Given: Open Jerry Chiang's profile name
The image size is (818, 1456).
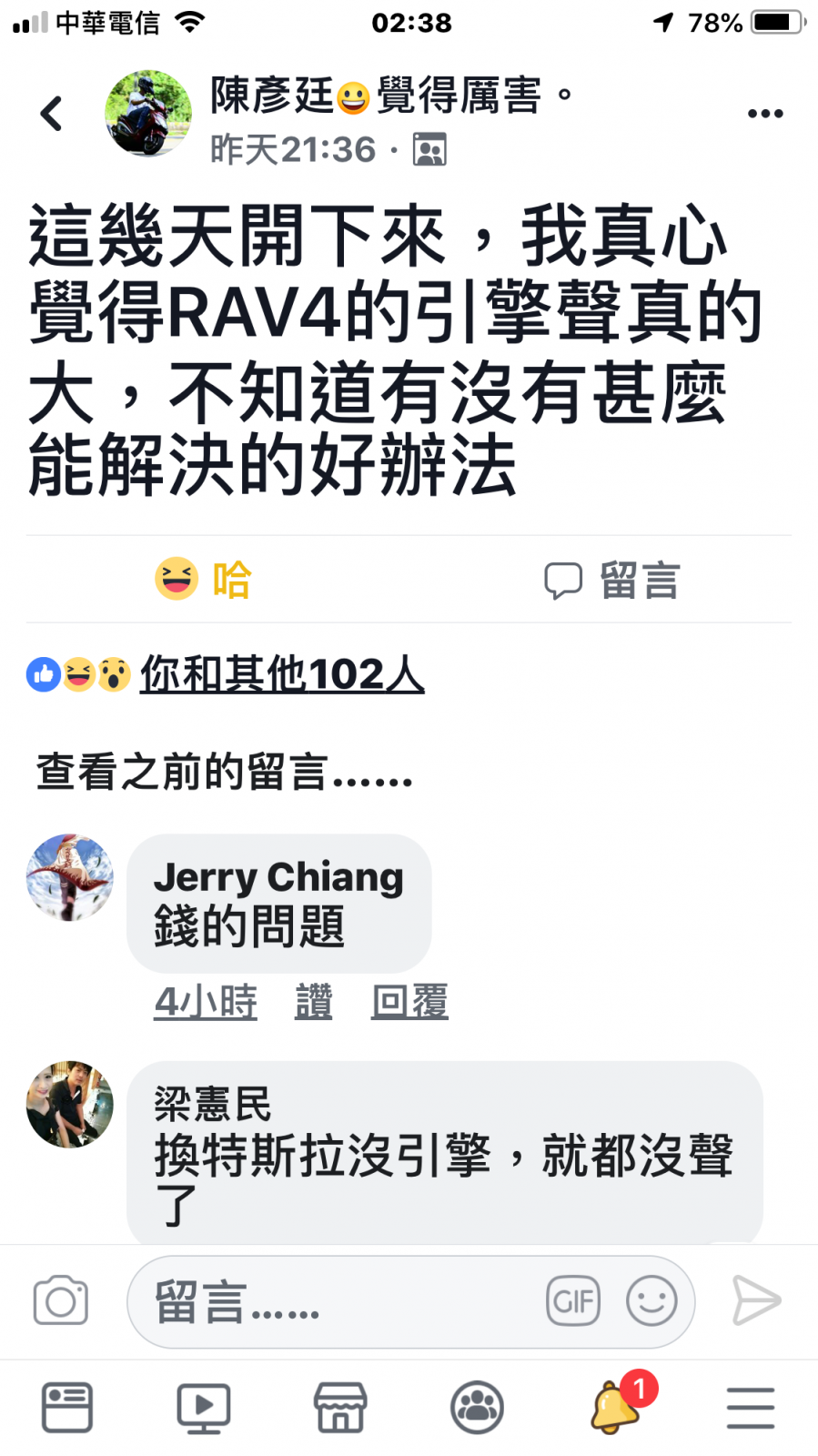Looking at the screenshot, I should (x=278, y=877).
